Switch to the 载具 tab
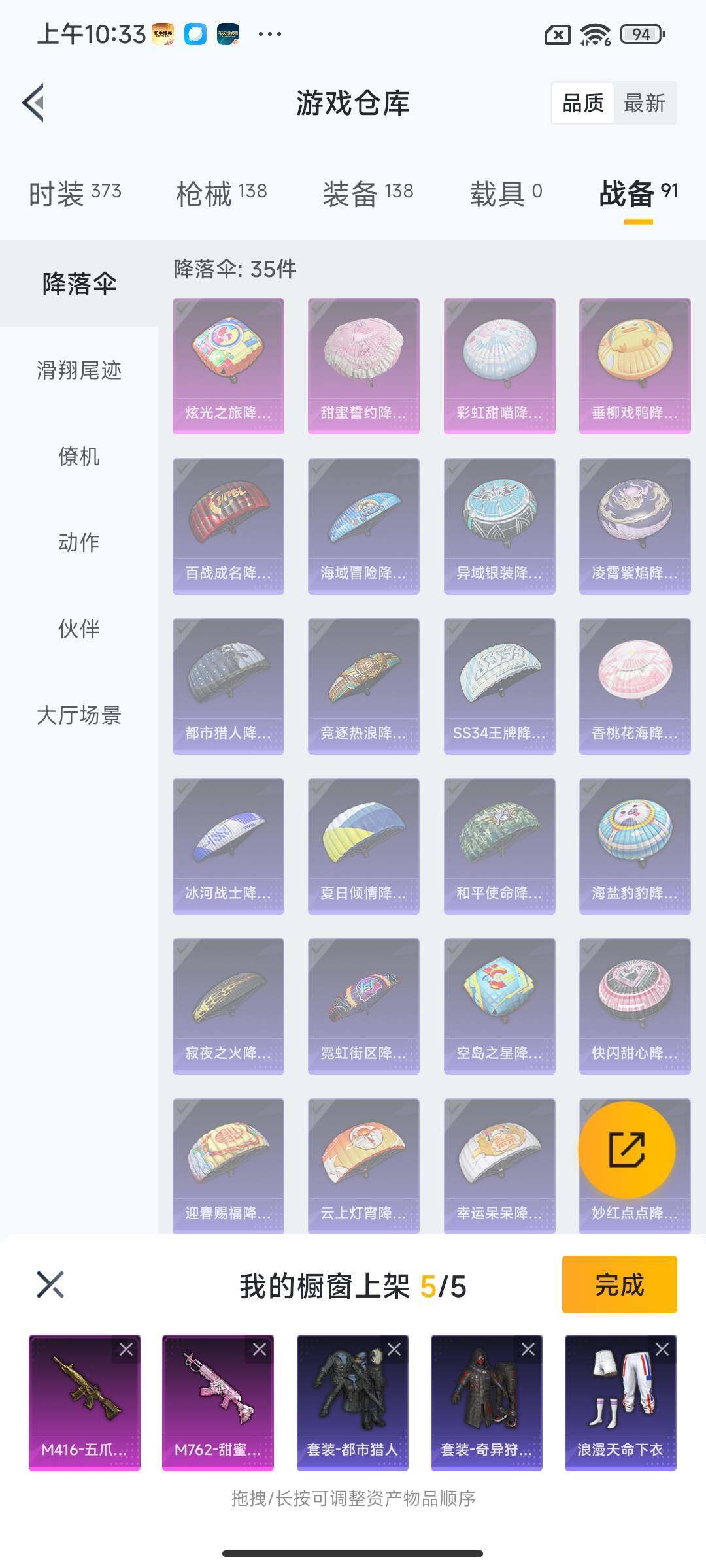The width and height of the screenshot is (706, 1568). [x=505, y=193]
